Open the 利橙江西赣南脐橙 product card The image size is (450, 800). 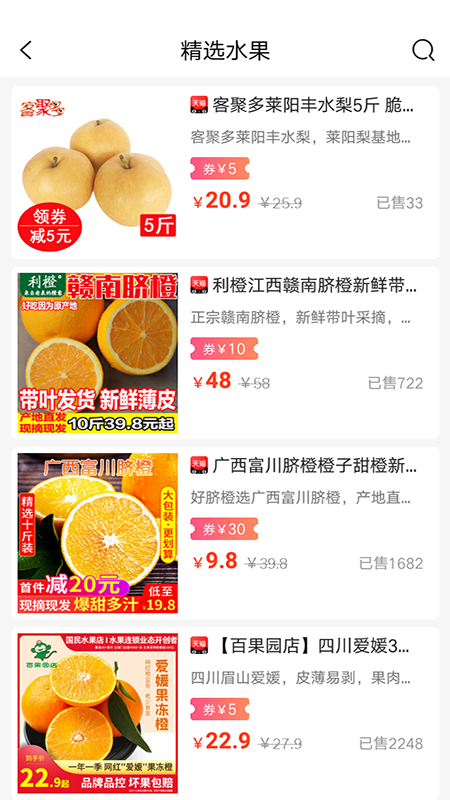[225, 353]
